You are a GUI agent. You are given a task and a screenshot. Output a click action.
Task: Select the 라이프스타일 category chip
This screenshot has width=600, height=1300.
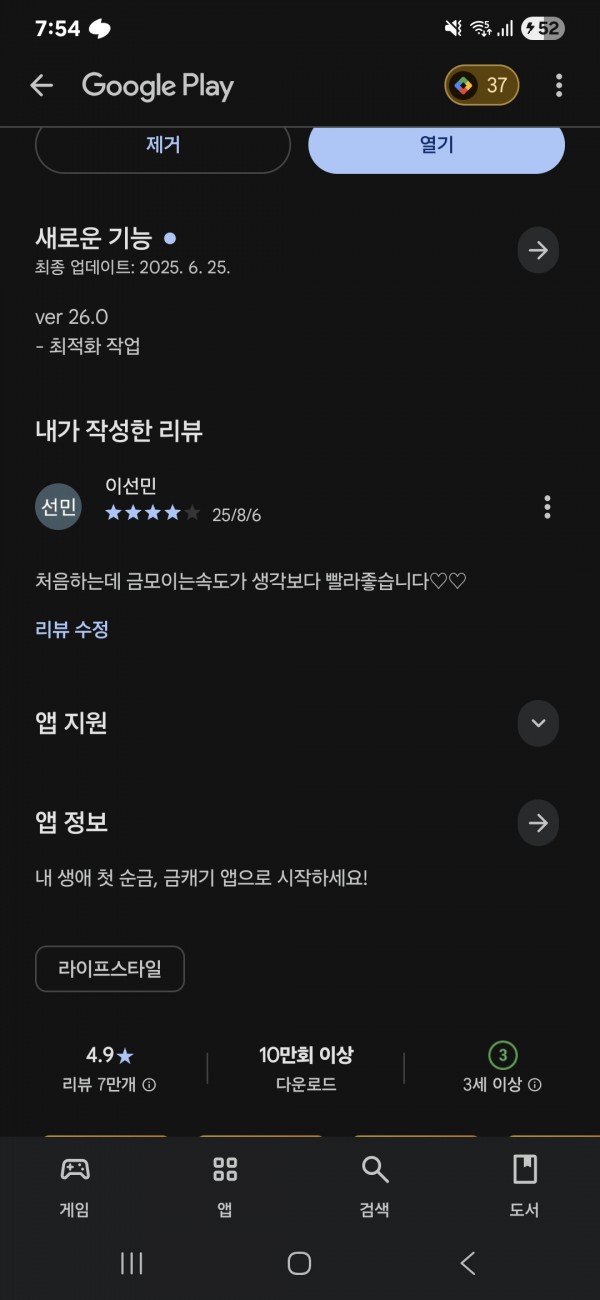pos(110,969)
